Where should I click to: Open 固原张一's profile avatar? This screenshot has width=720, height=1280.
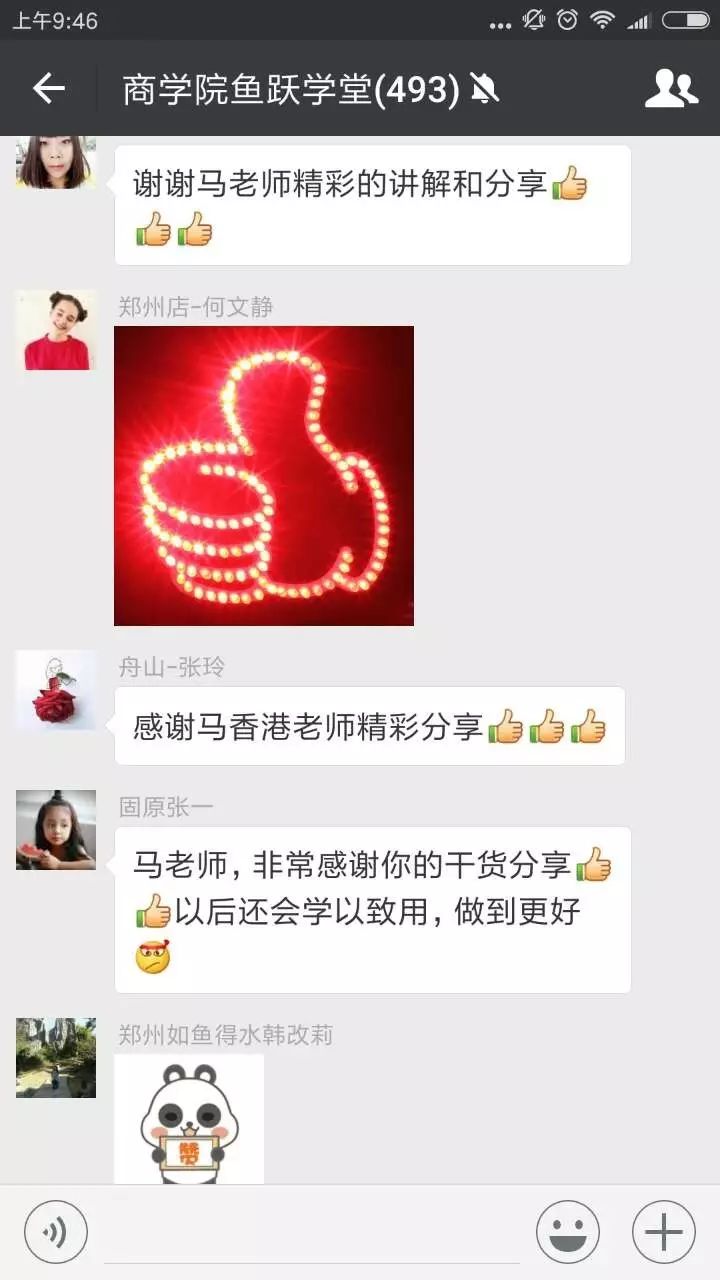(56, 830)
